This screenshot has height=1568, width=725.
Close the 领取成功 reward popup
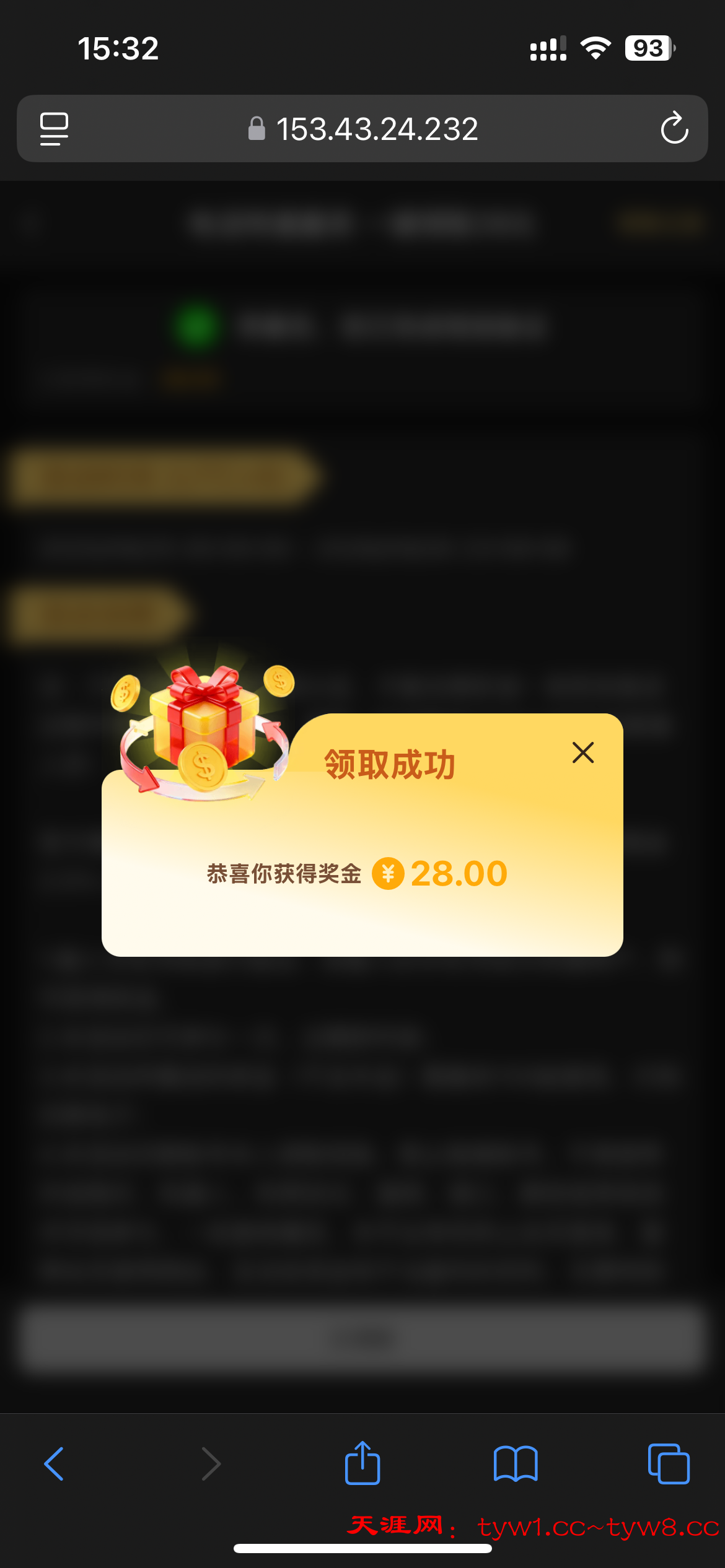click(x=582, y=752)
